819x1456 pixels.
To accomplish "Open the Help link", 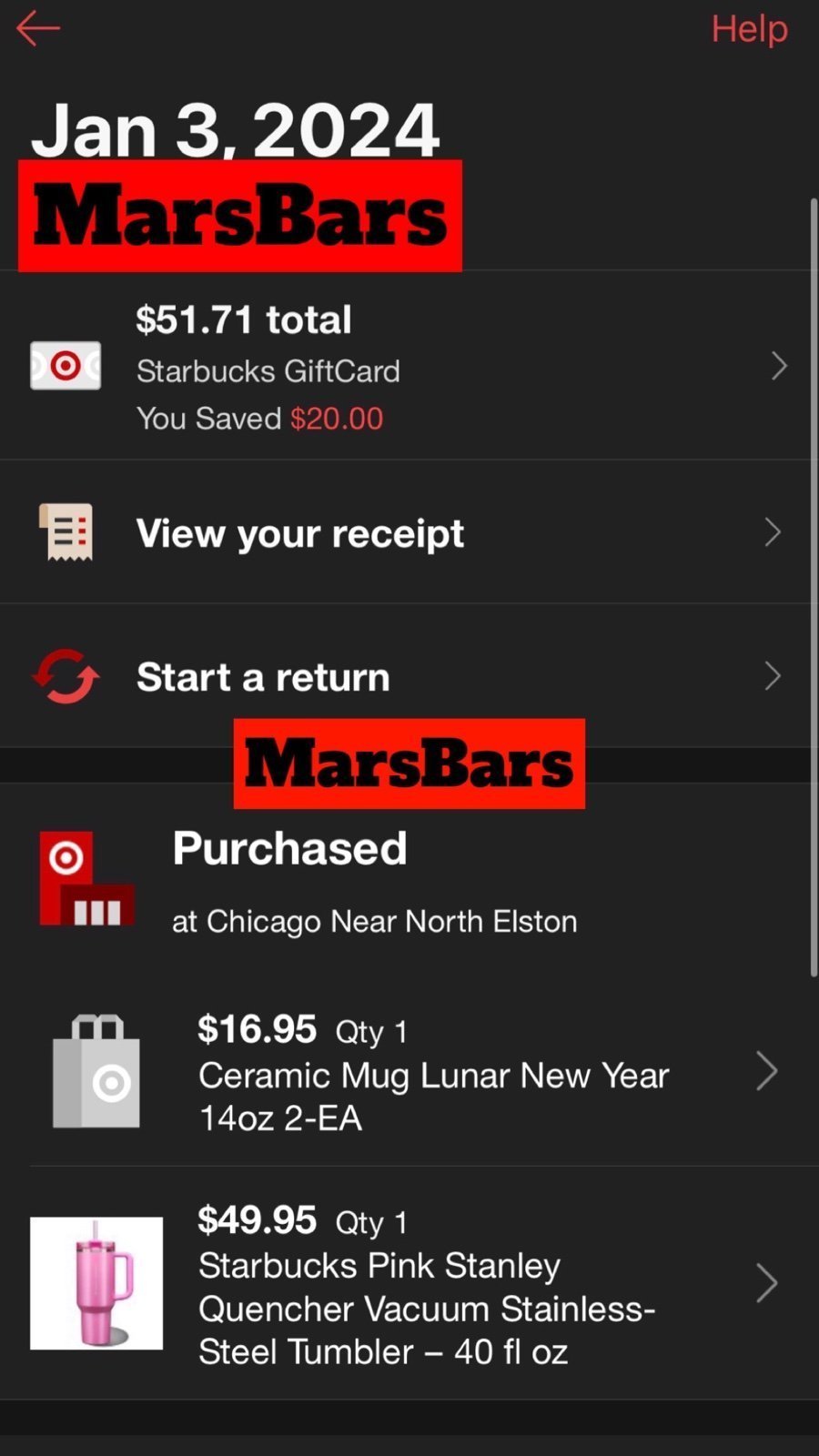I will (x=749, y=28).
